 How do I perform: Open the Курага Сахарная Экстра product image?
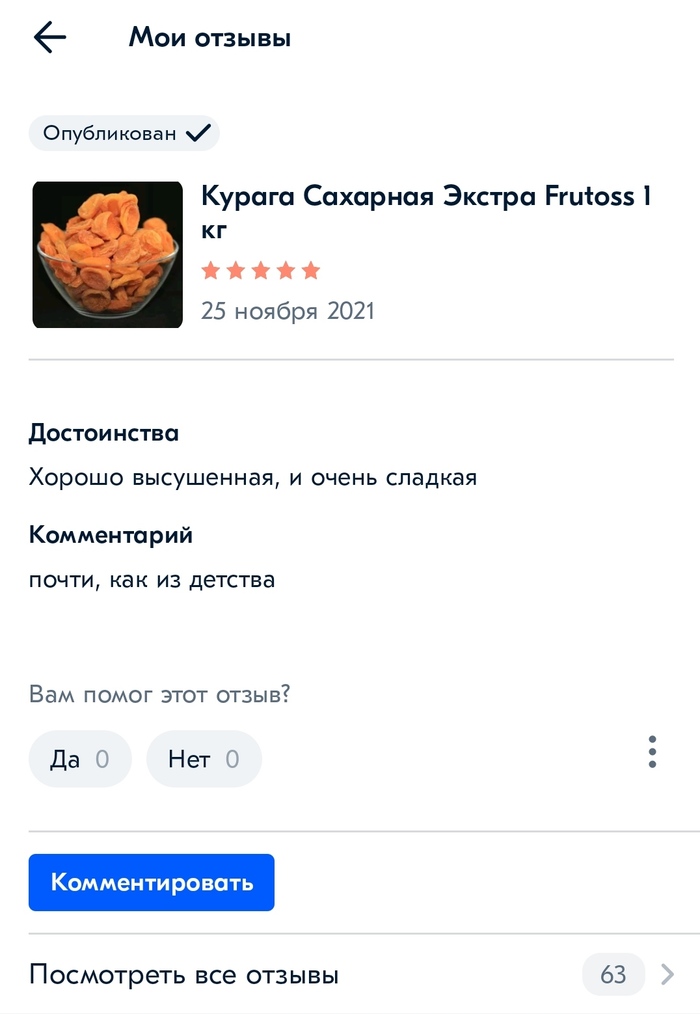(x=108, y=254)
